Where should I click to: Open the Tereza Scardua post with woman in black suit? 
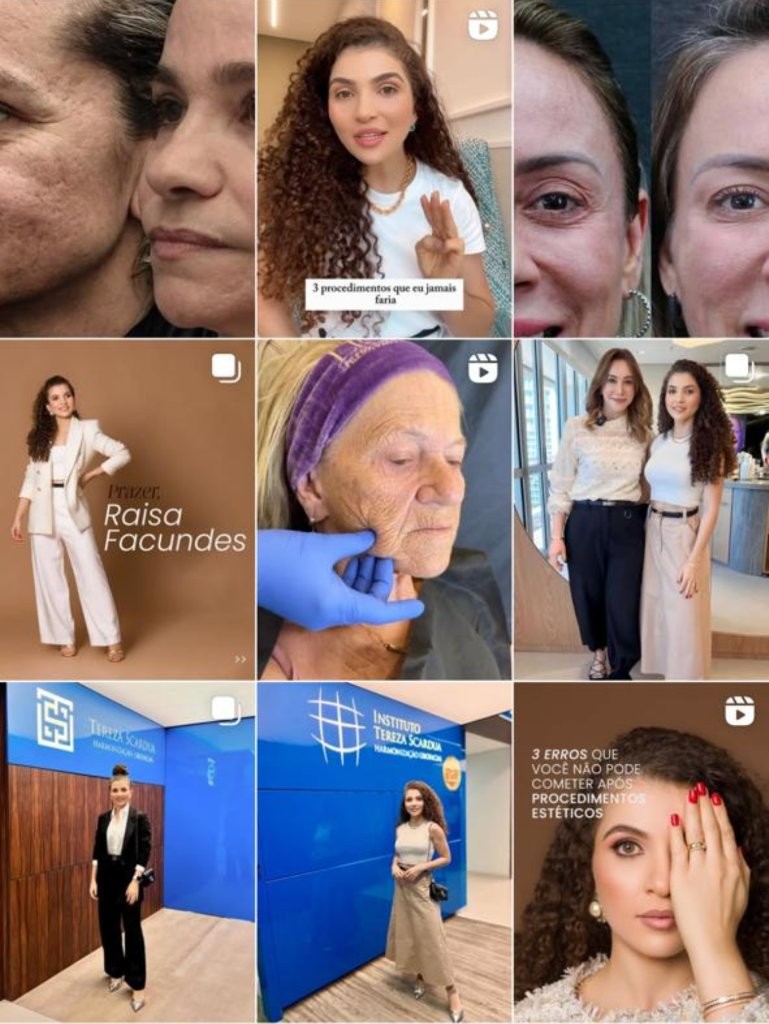click(127, 852)
